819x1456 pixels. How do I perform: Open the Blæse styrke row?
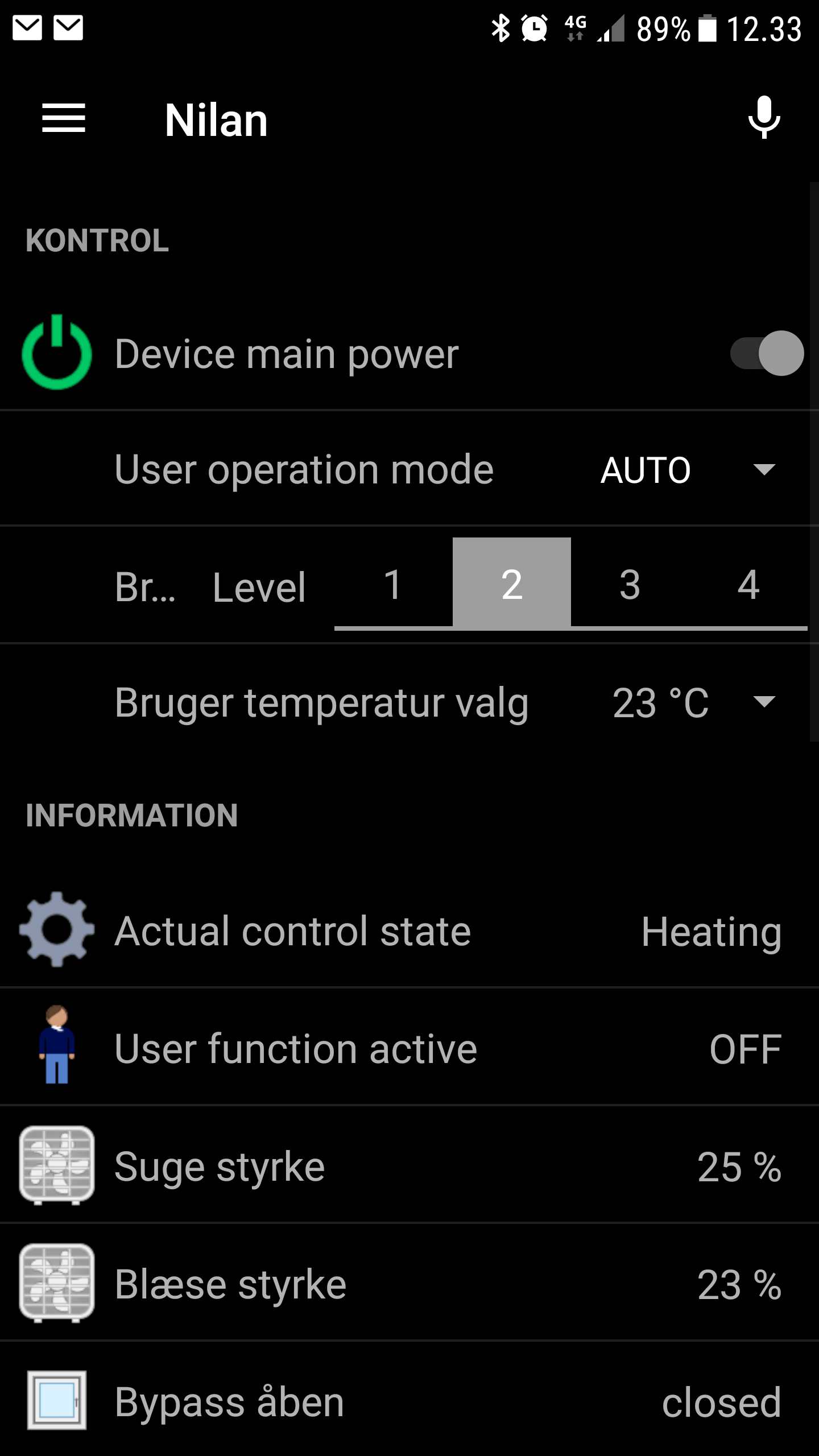(x=409, y=1284)
